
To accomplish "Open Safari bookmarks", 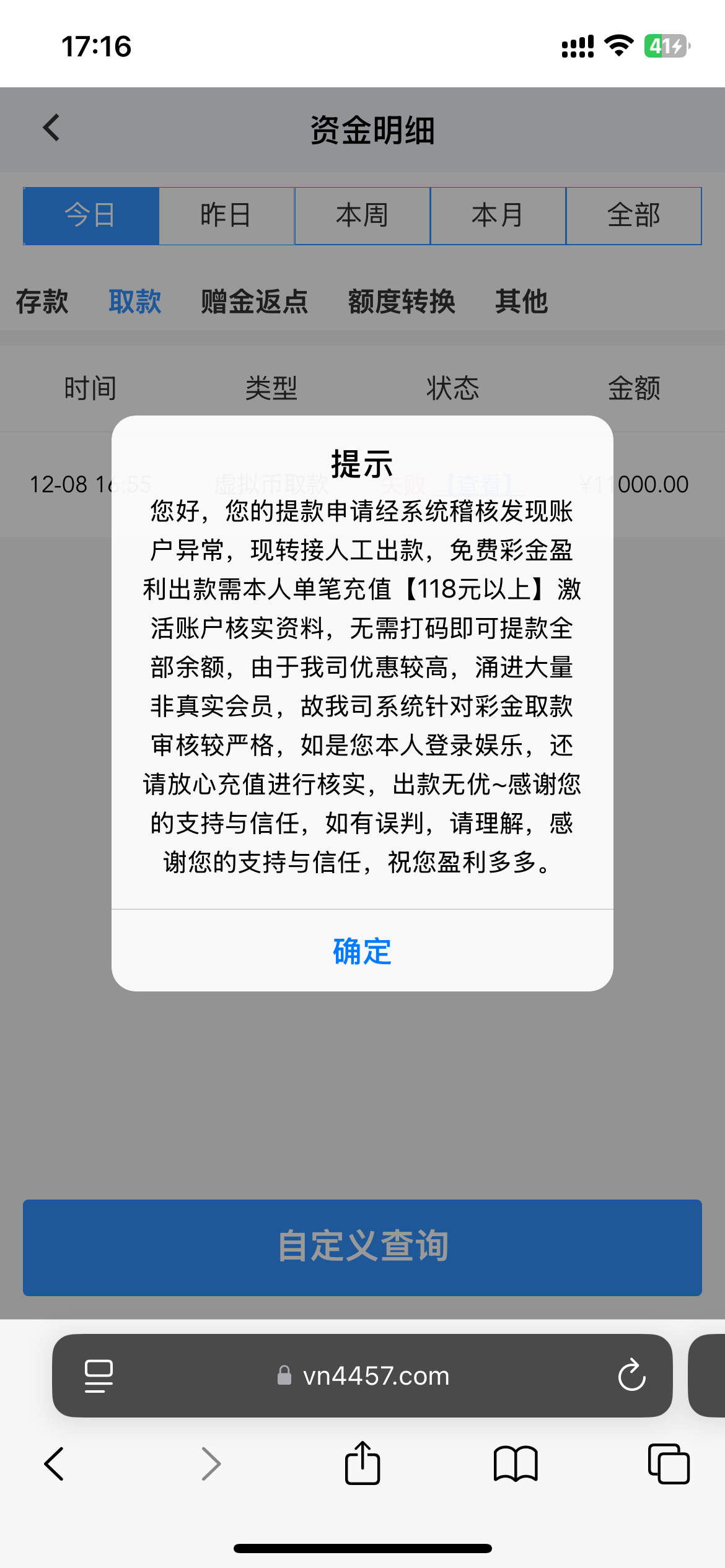I will click(515, 1464).
